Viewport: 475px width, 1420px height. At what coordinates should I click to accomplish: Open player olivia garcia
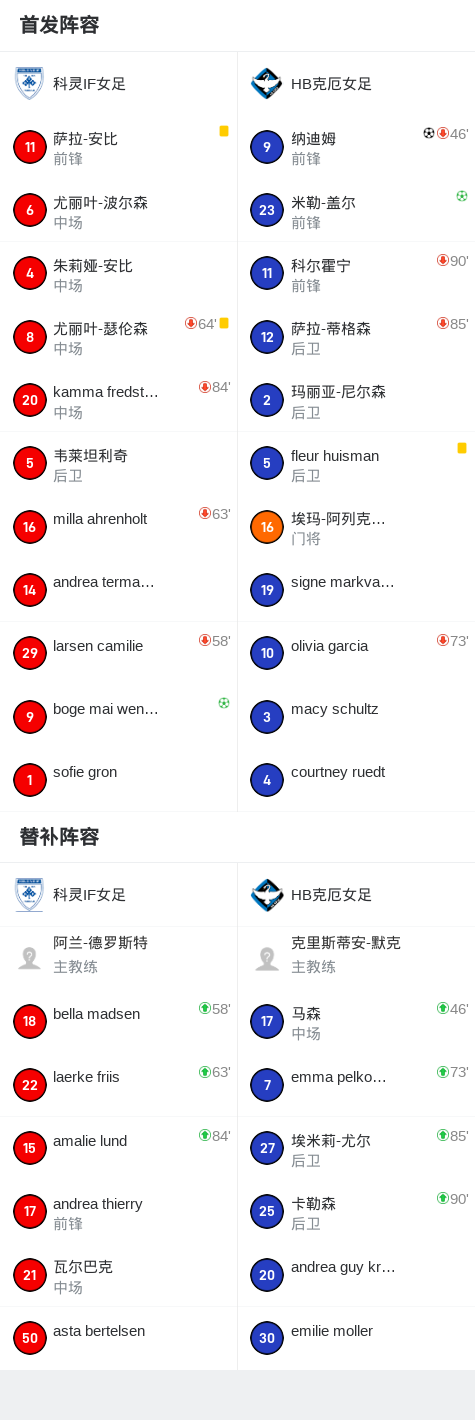pyautogui.click(x=356, y=653)
